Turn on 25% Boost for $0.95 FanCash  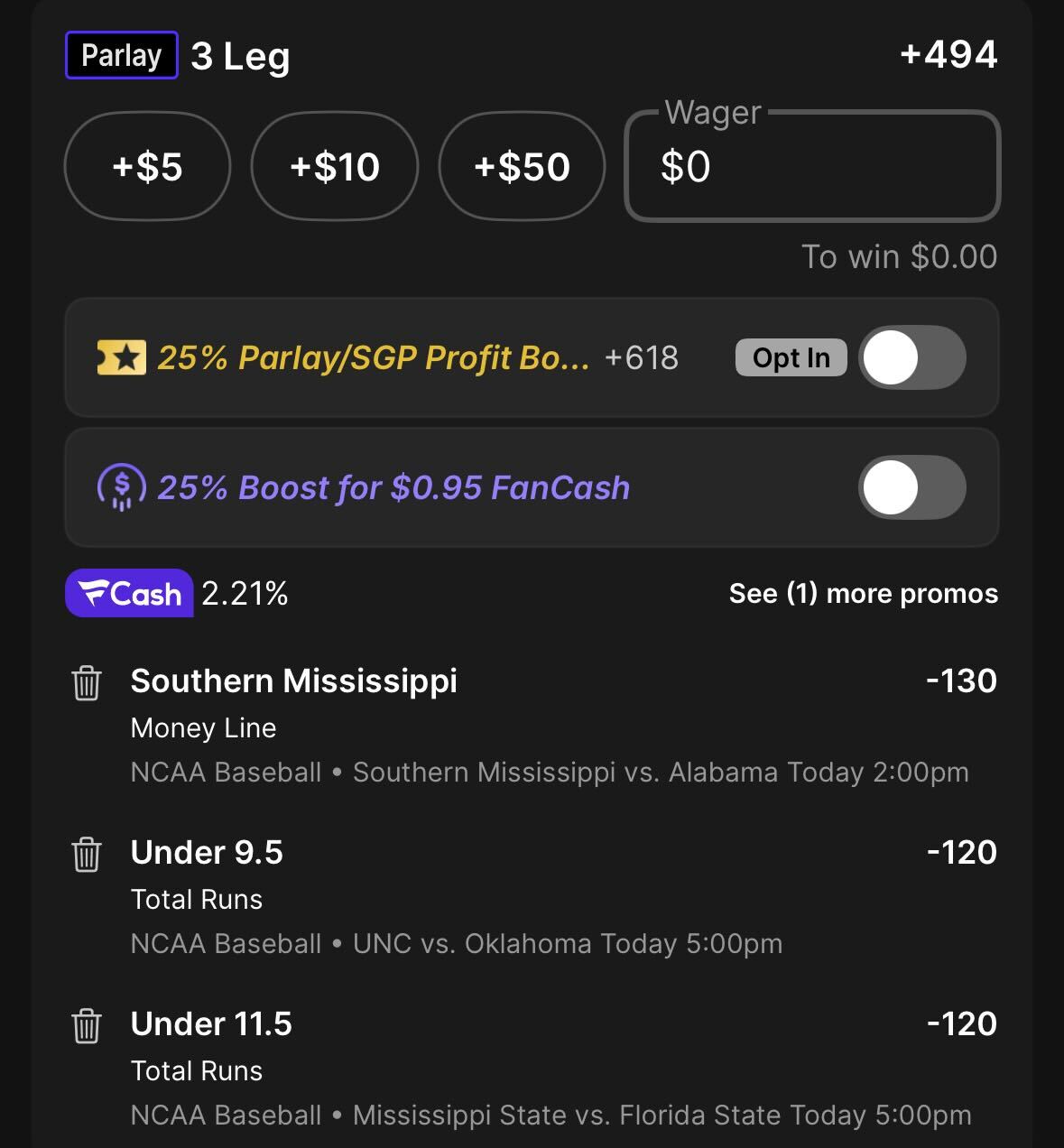(911, 487)
